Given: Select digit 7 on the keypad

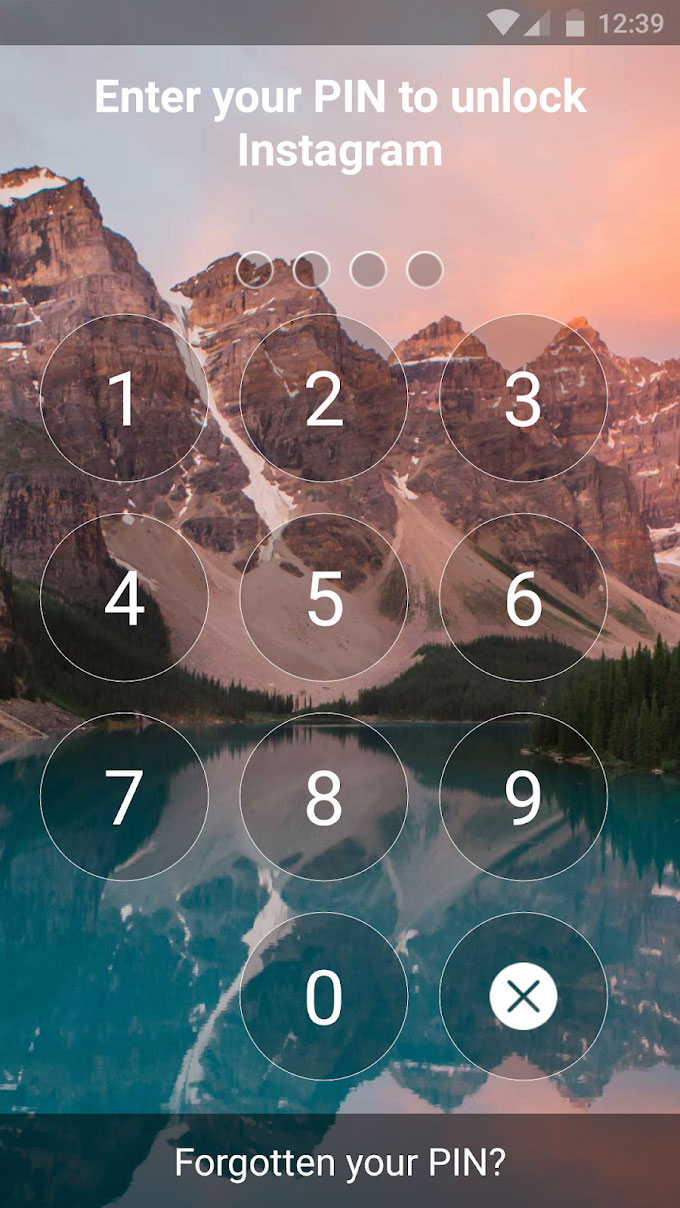Looking at the screenshot, I should [124, 796].
